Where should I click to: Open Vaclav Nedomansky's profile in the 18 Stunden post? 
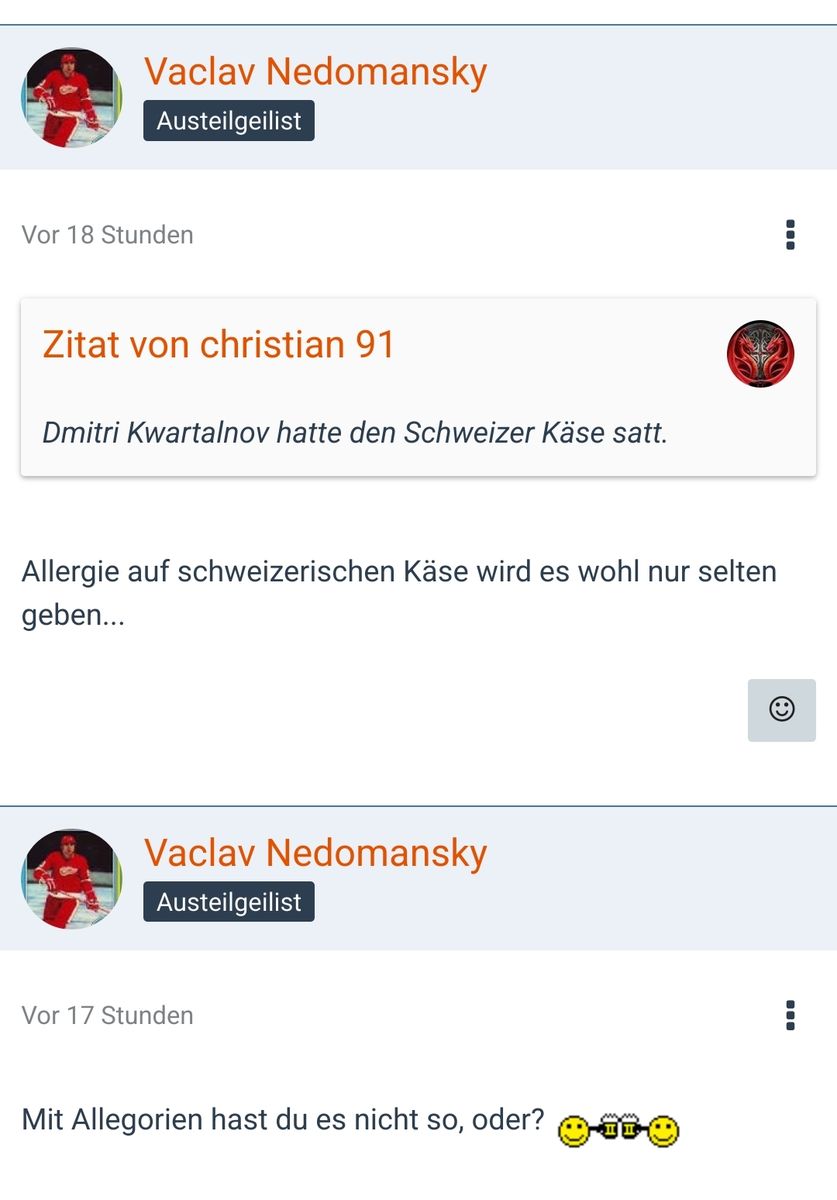pyautogui.click(x=315, y=72)
